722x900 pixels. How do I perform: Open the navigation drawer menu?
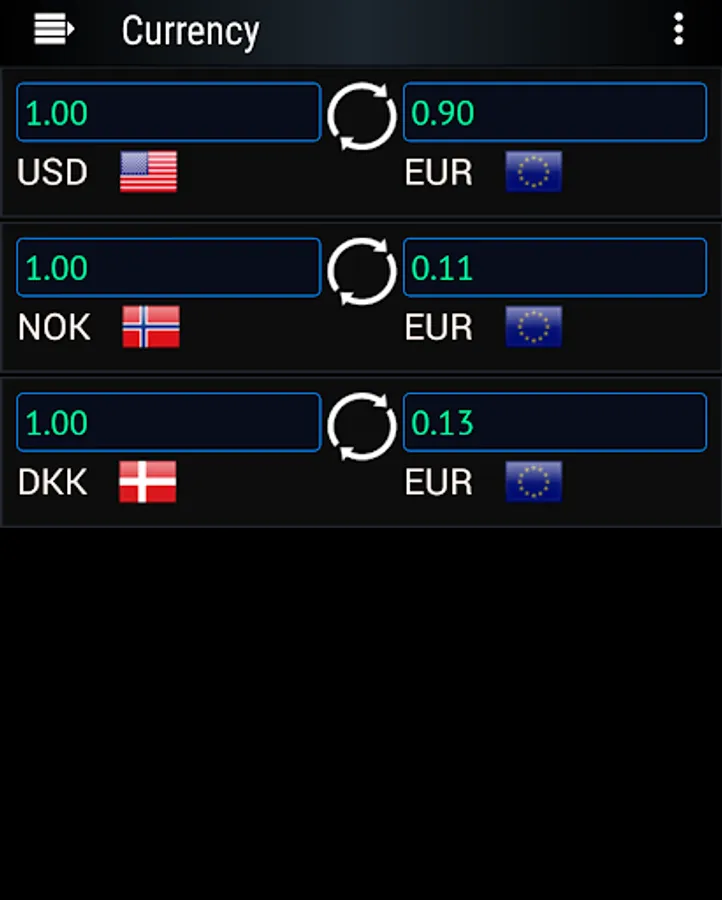pyautogui.click(x=54, y=29)
